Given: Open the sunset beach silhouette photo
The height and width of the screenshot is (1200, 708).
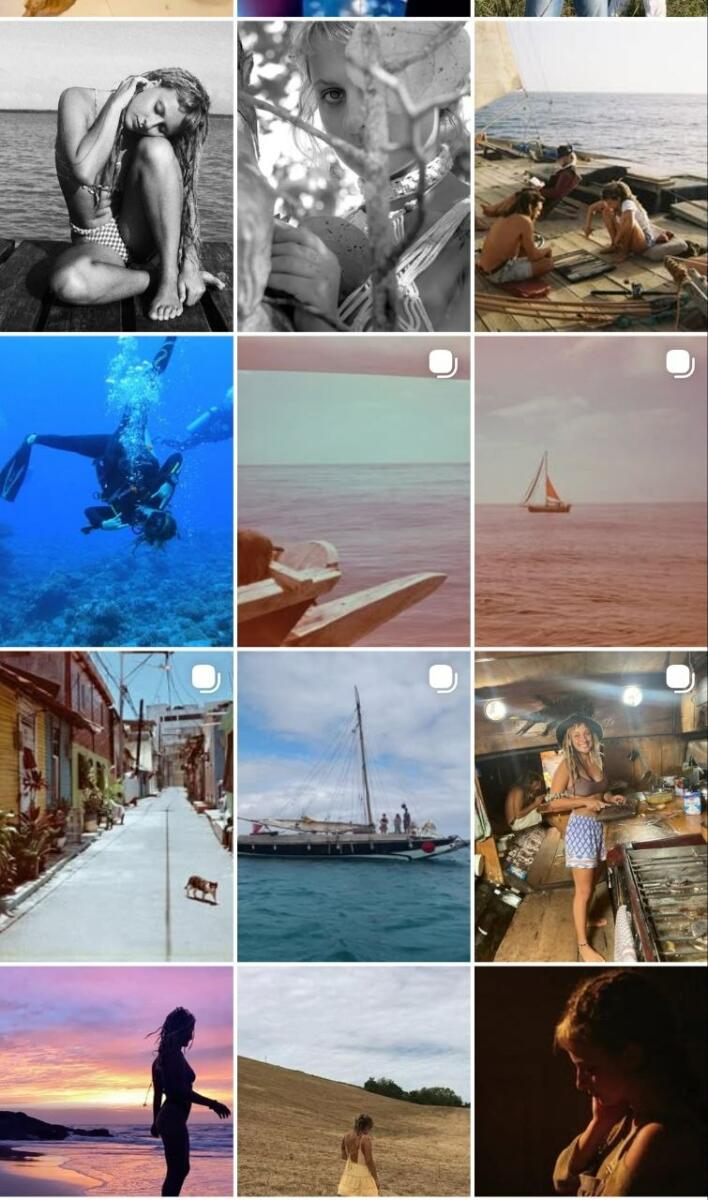Looking at the screenshot, I should [116, 1082].
